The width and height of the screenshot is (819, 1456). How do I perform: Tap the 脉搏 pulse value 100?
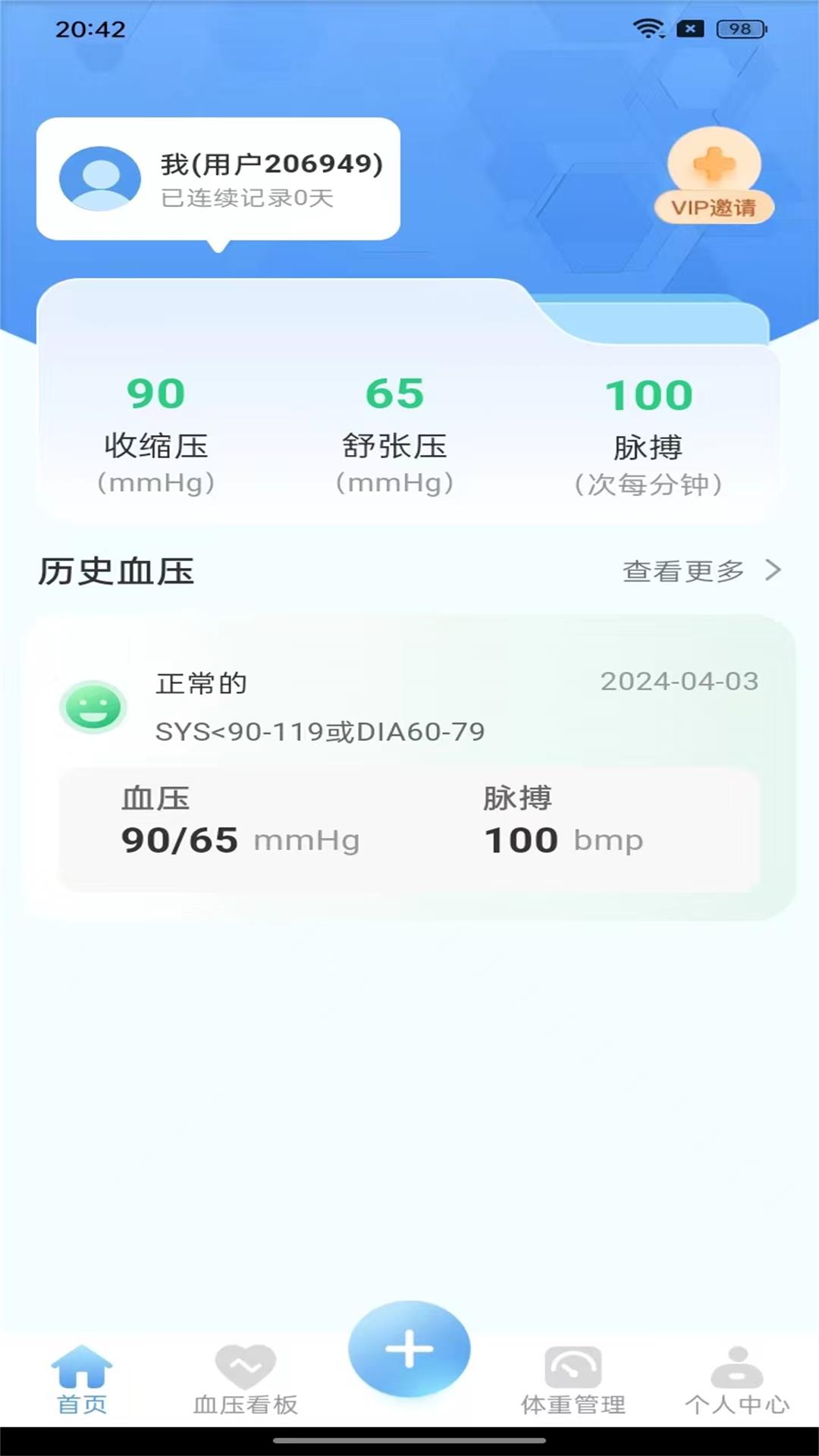pos(648,394)
